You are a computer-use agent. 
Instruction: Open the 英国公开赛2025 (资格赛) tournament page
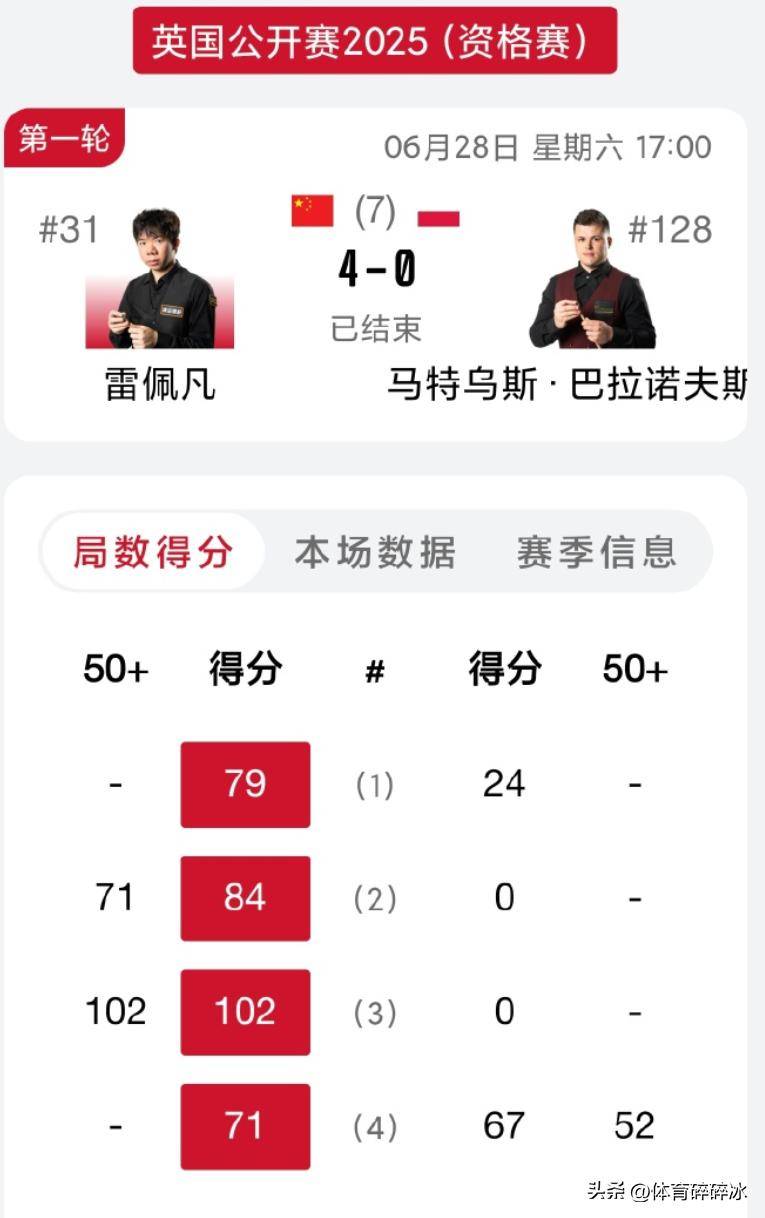374,41
